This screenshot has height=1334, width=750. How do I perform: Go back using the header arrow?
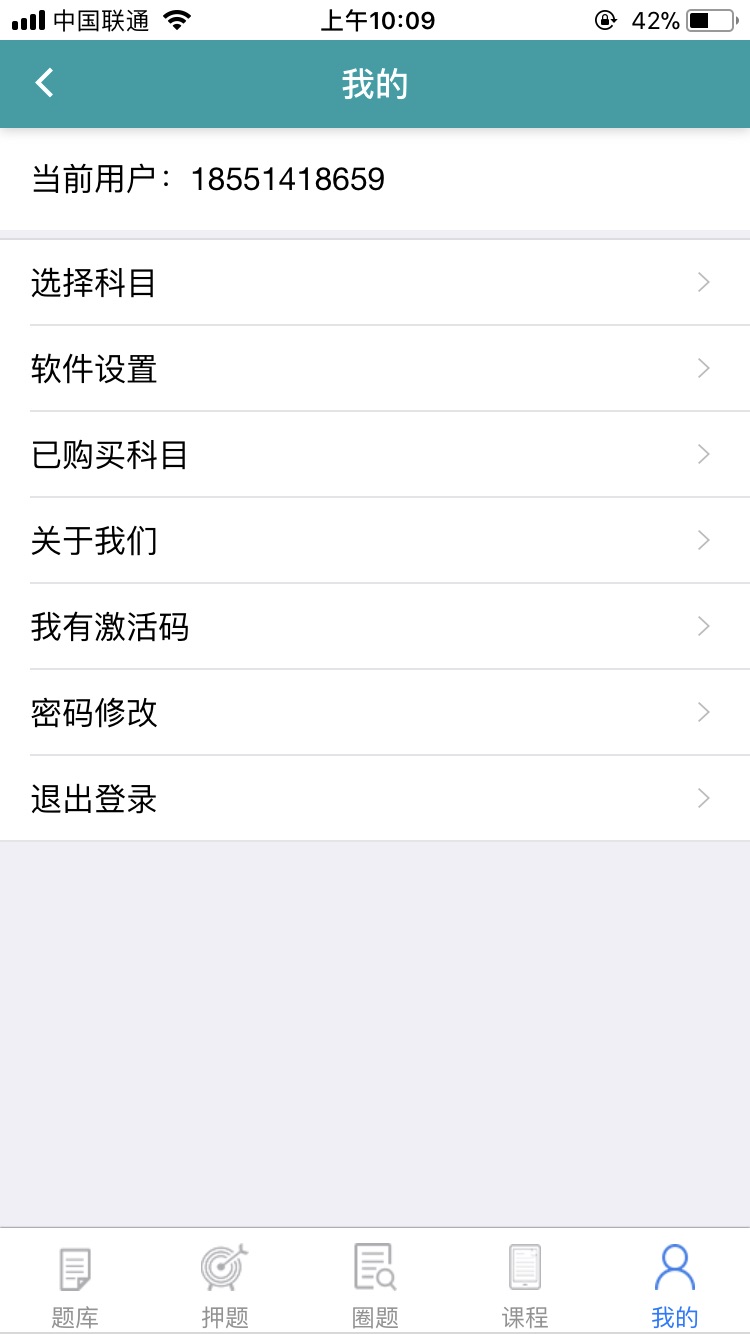point(45,83)
